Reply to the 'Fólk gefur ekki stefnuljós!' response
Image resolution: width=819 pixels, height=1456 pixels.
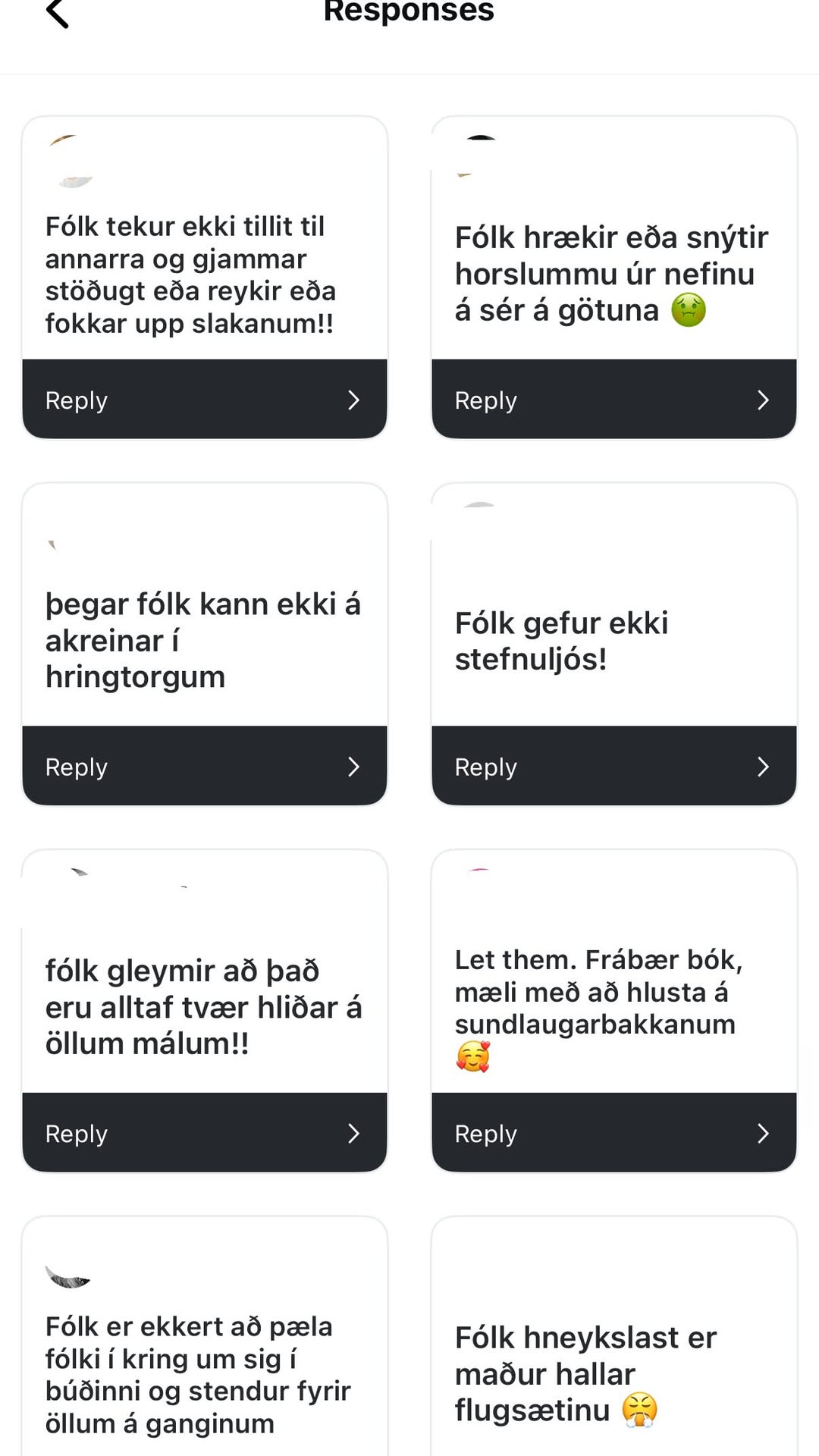[613, 767]
